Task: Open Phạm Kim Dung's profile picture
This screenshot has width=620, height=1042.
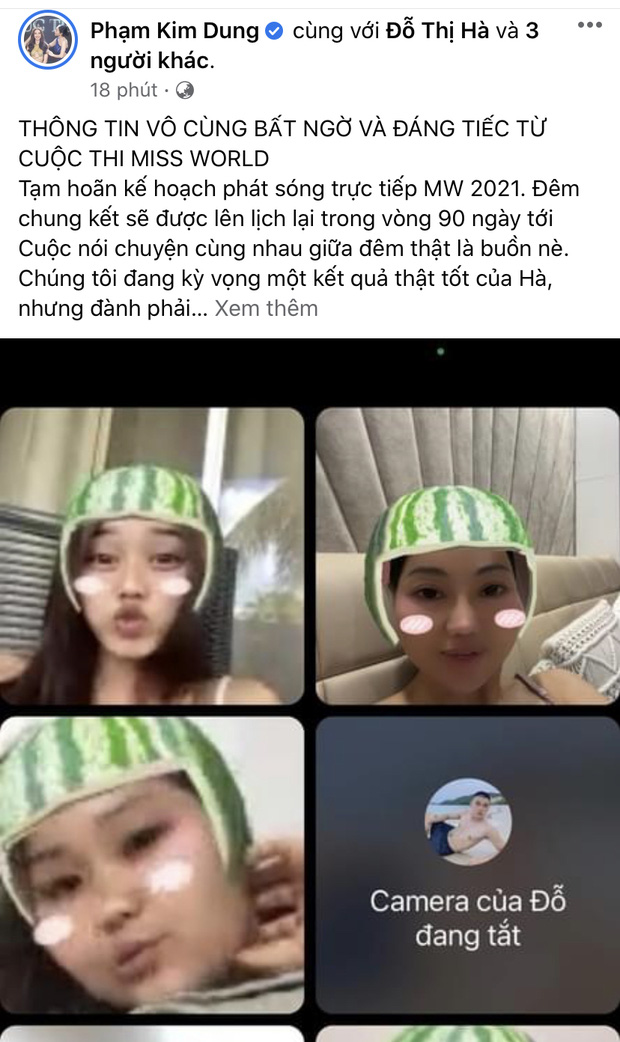Action: [47, 41]
